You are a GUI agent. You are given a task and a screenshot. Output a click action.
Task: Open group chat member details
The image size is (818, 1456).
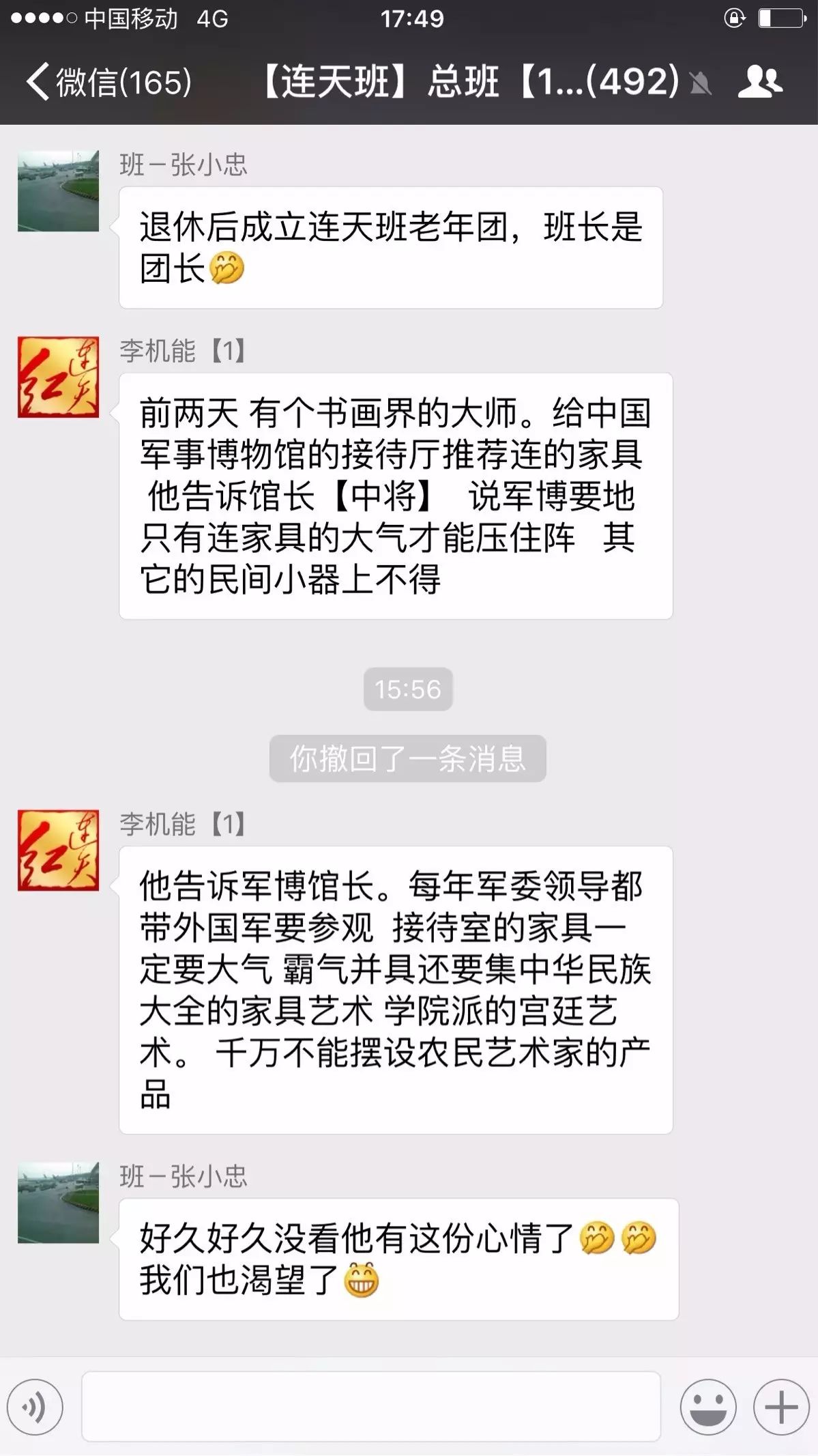point(760,82)
